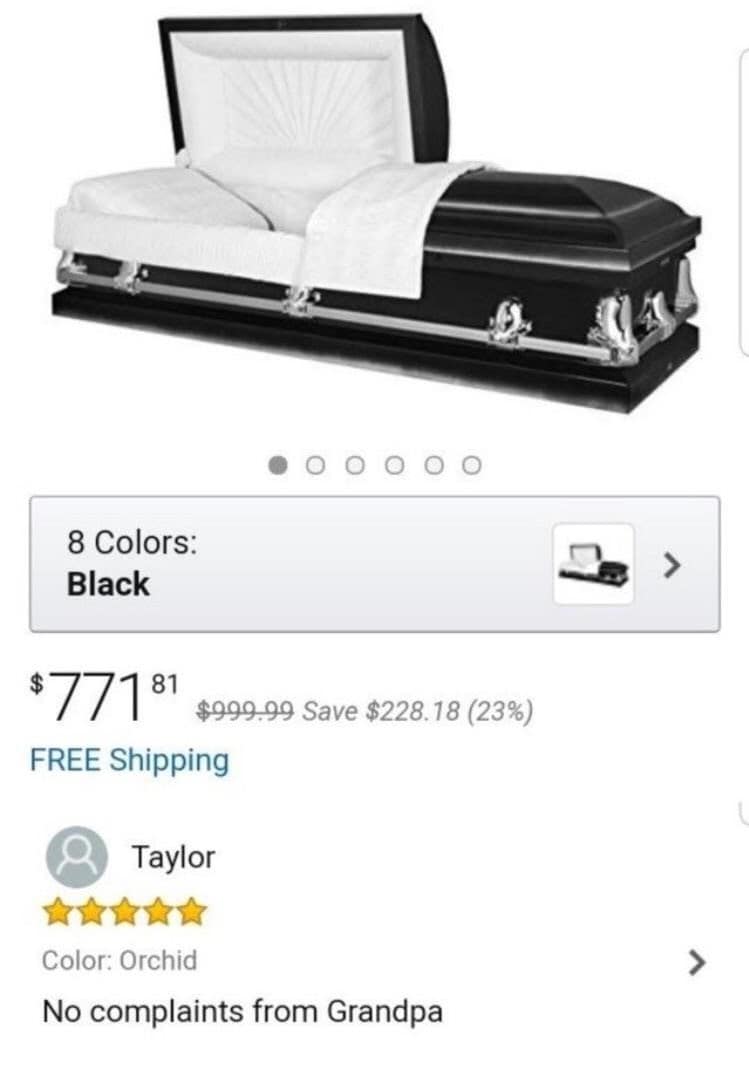This screenshot has width=749, height=1067.
Task: Jump to the second product photo dot
Action: click(315, 465)
